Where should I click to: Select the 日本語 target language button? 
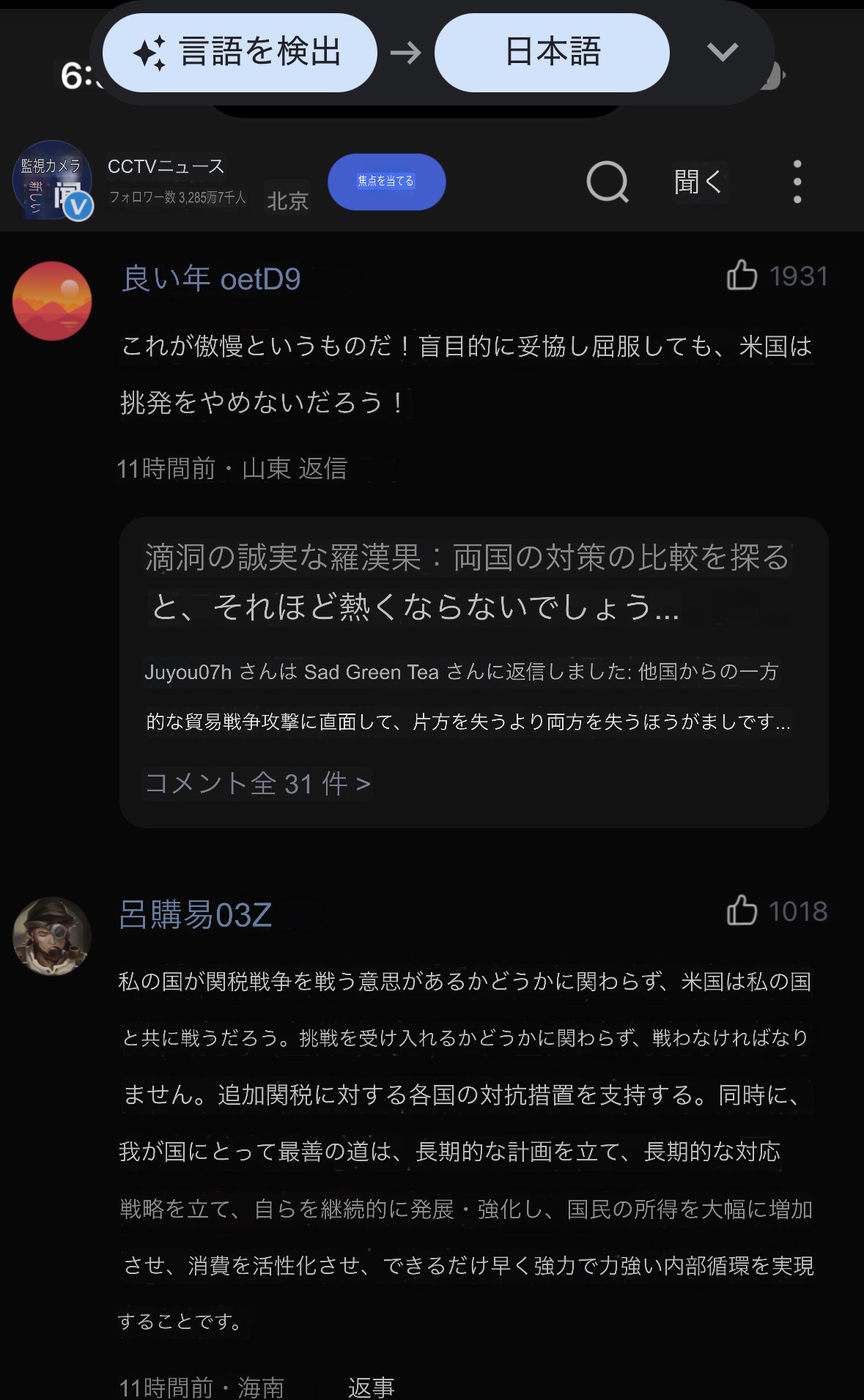pos(552,53)
